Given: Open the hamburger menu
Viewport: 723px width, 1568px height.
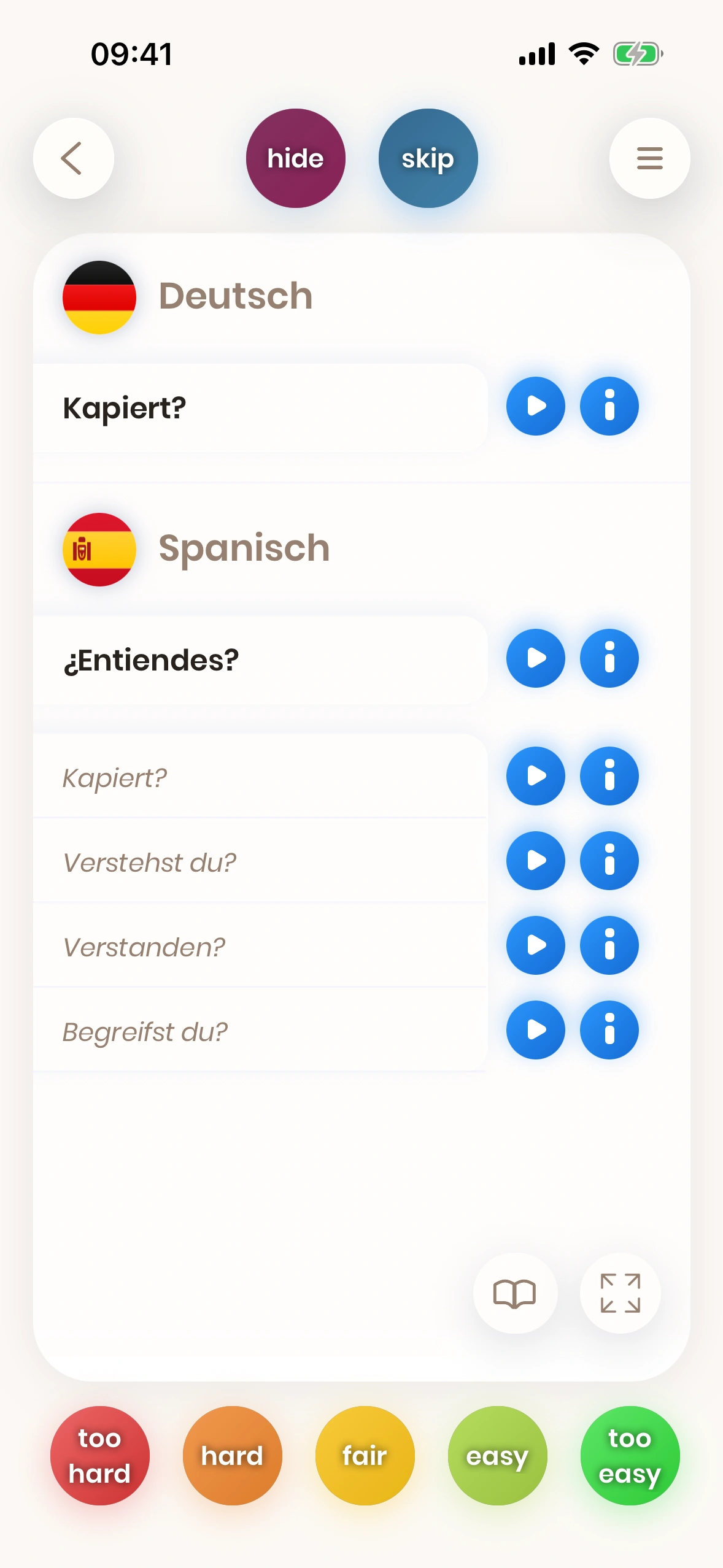Looking at the screenshot, I should coord(649,158).
